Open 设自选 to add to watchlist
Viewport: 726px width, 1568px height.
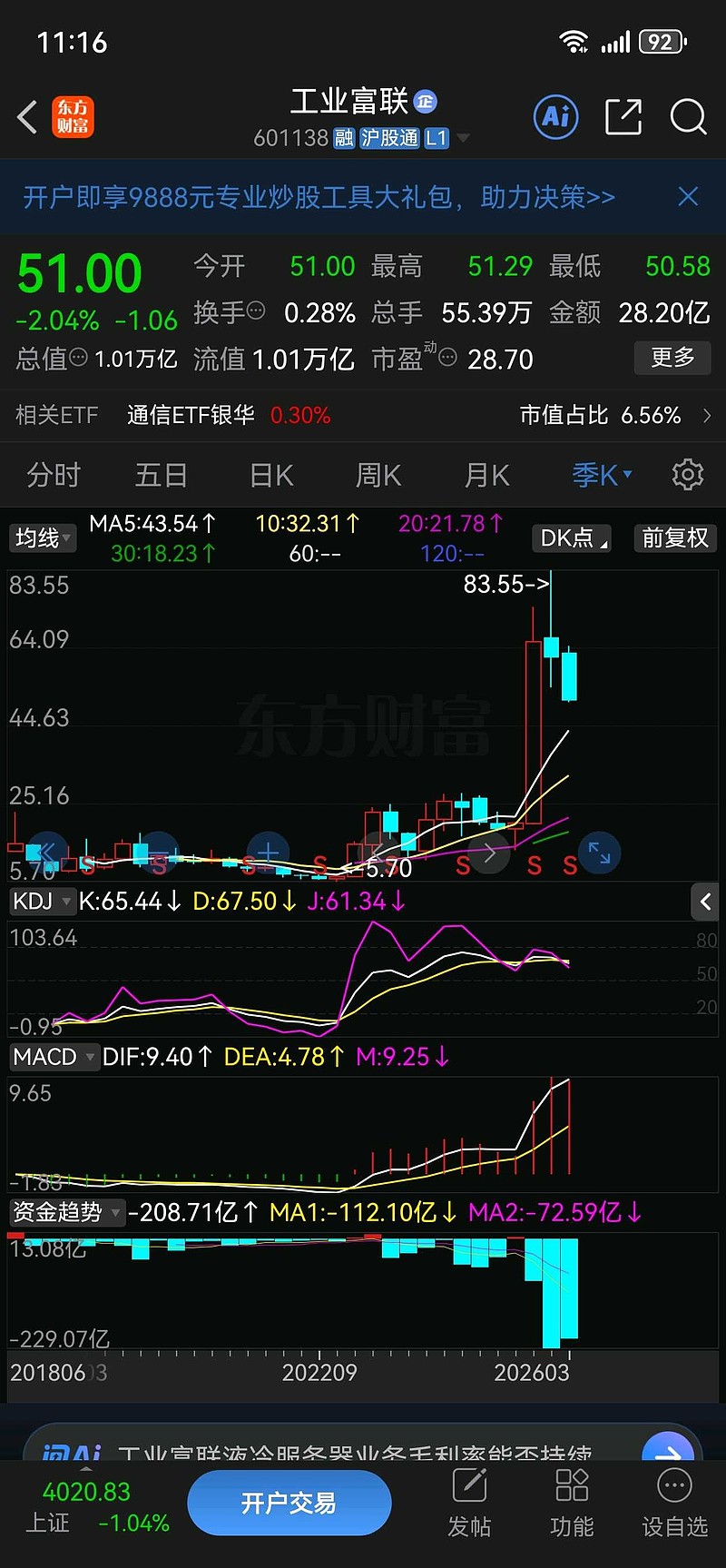point(674,1503)
